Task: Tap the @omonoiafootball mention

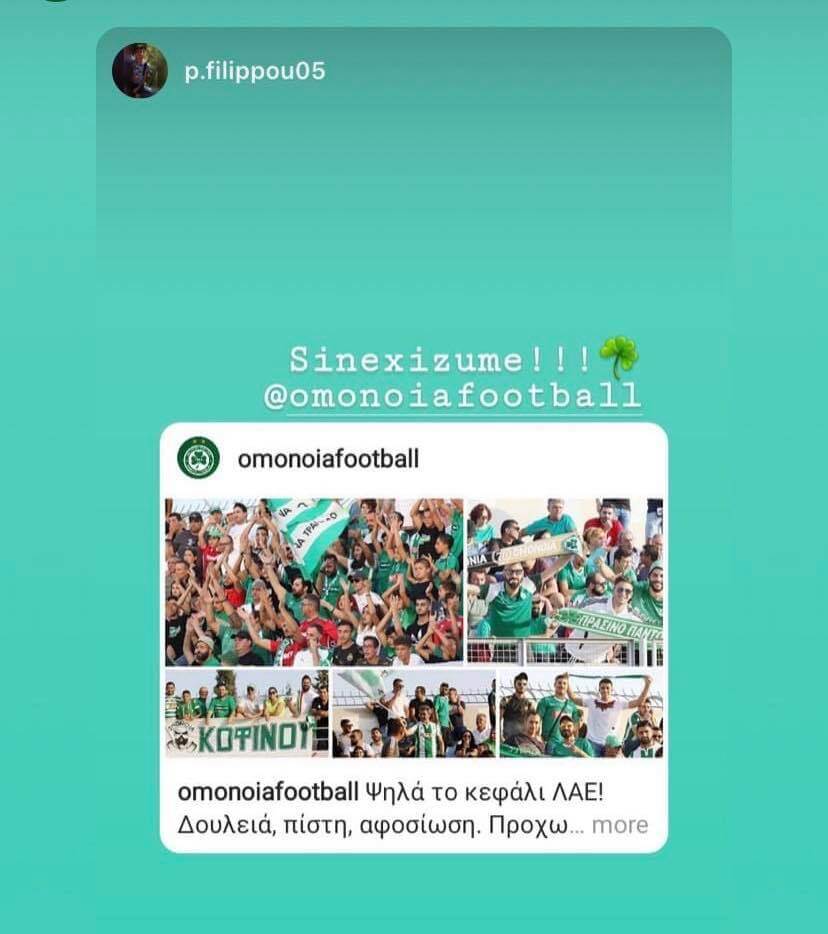Action: coord(452,394)
